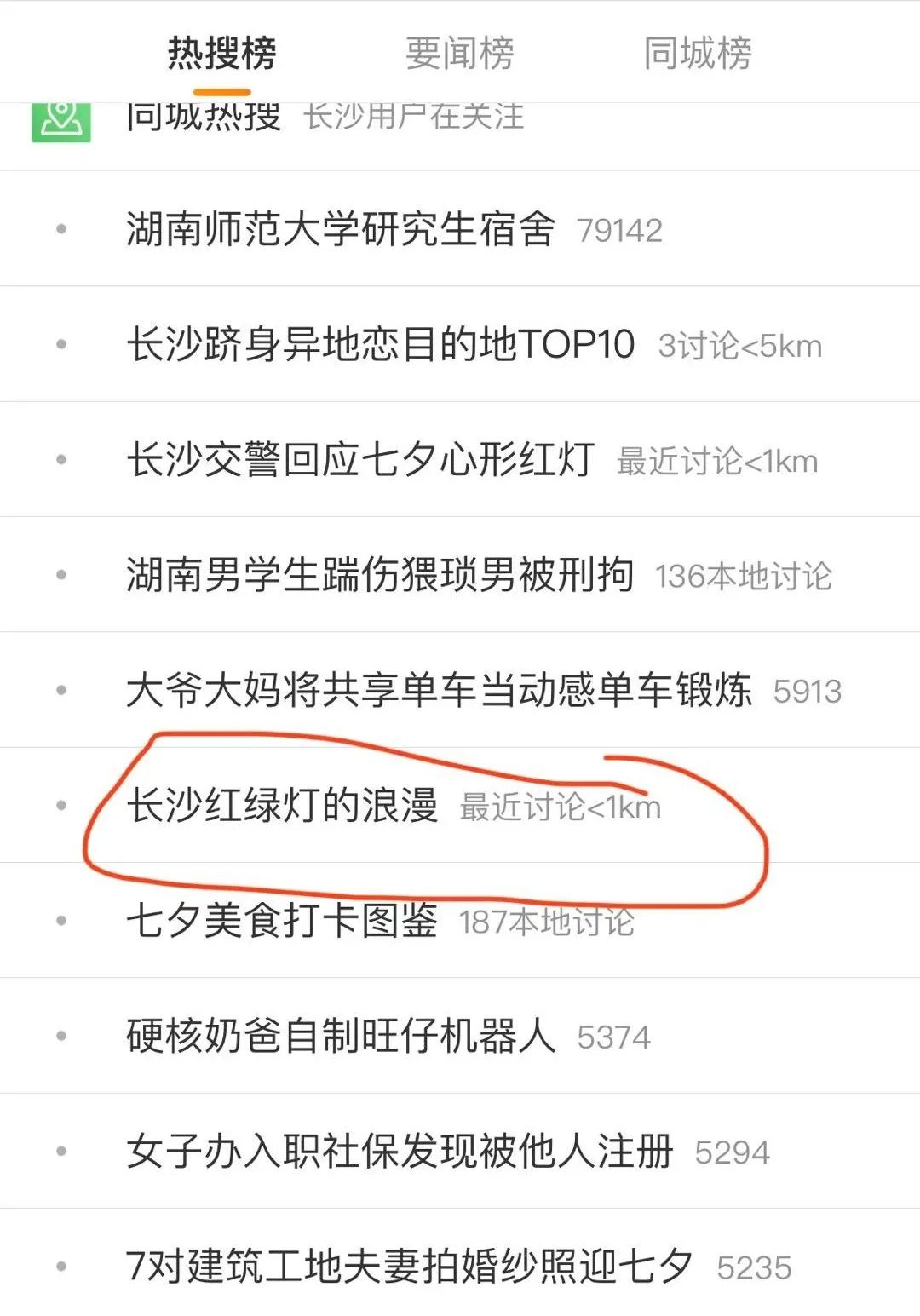Switch to the 要闻榜 tab

pos(459,53)
